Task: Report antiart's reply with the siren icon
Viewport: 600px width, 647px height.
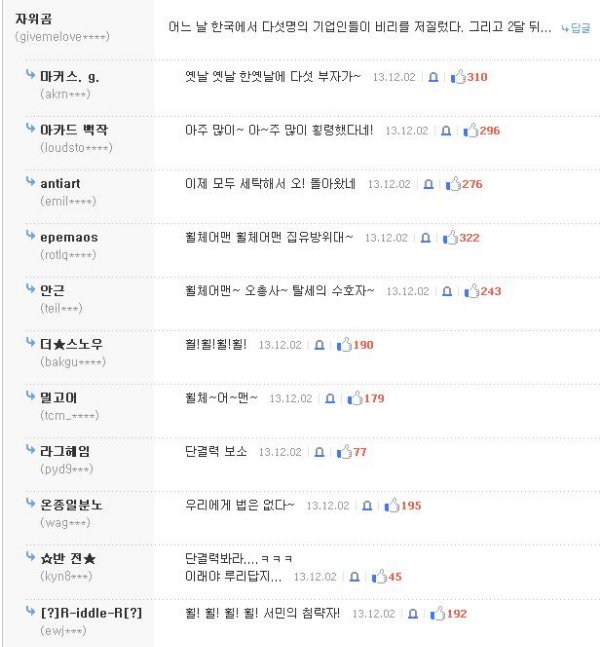Action: (x=429, y=185)
